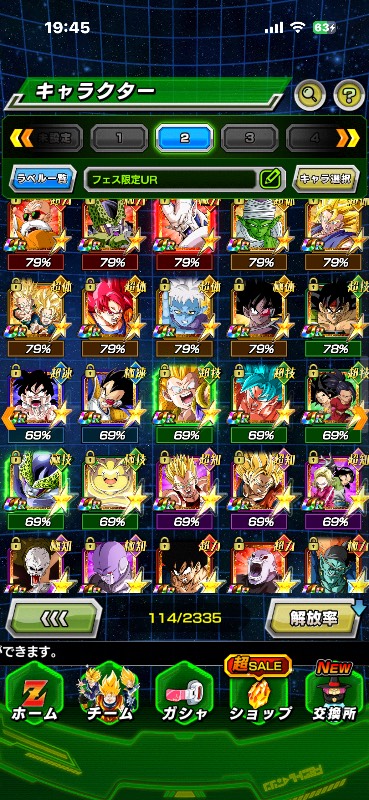This screenshot has height=800, width=369.
Task: Open the 解放率 sort button
Action: [314, 618]
